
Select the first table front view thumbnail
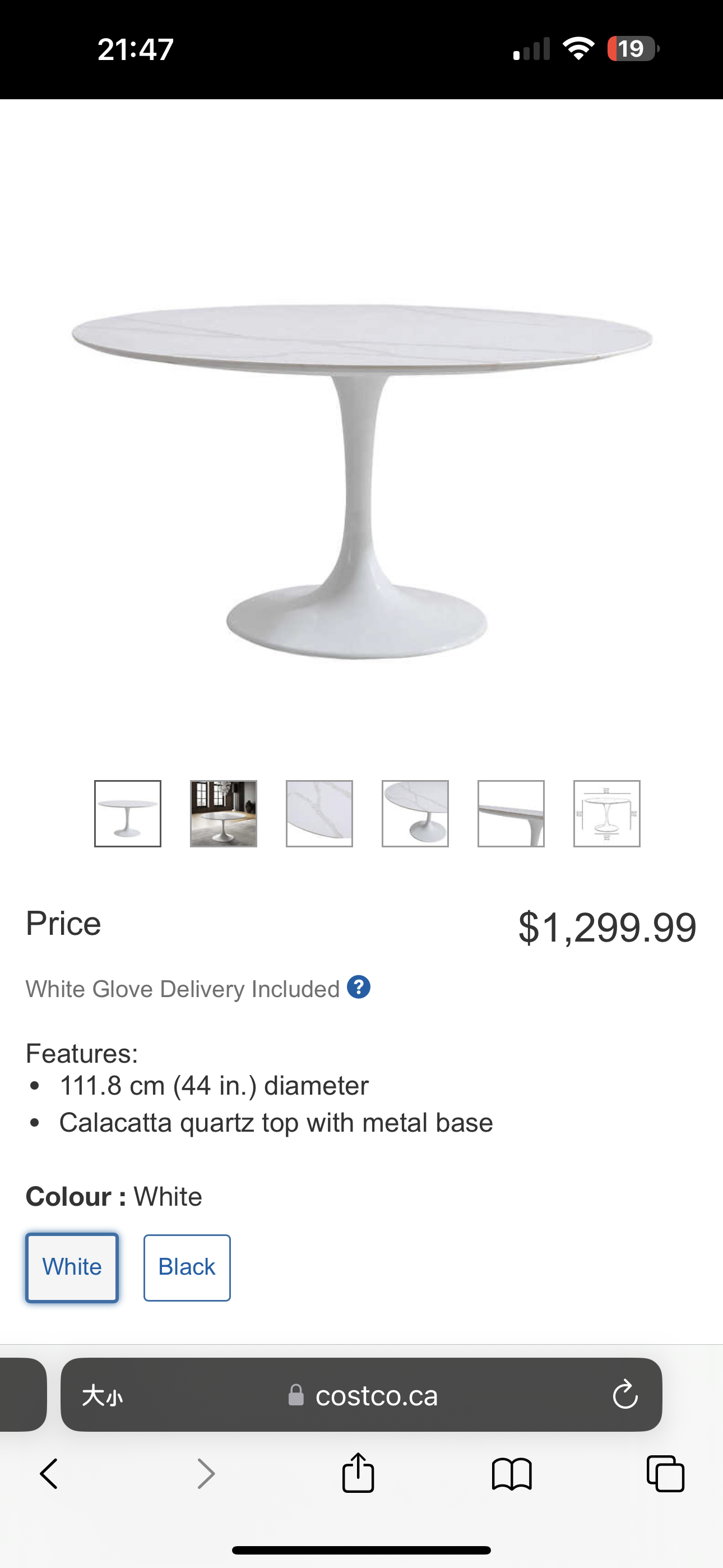point(128,813)
